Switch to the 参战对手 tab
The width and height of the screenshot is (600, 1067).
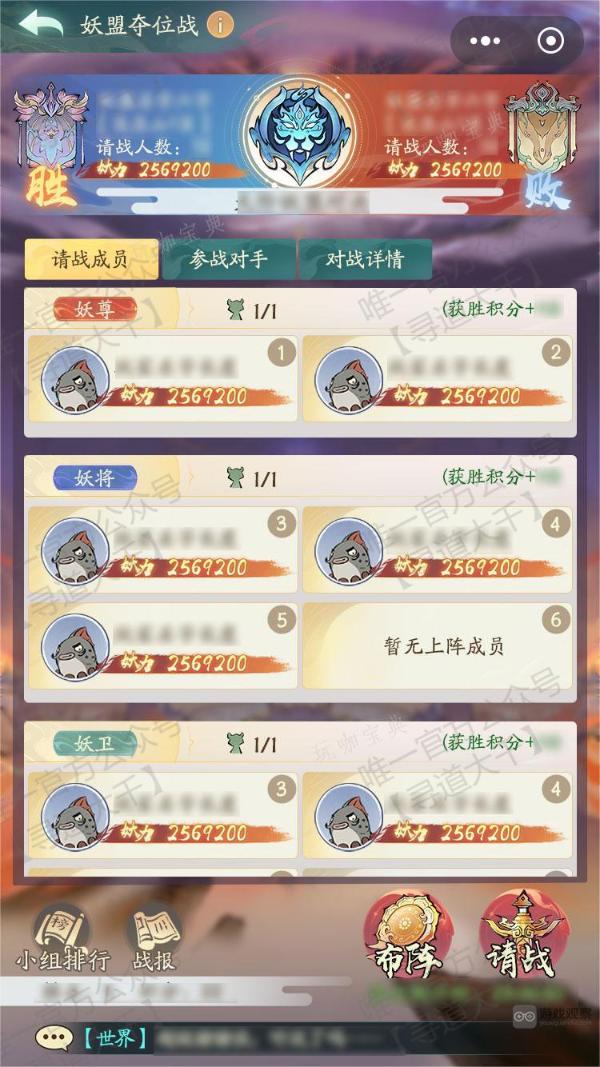tap(229, 259)
